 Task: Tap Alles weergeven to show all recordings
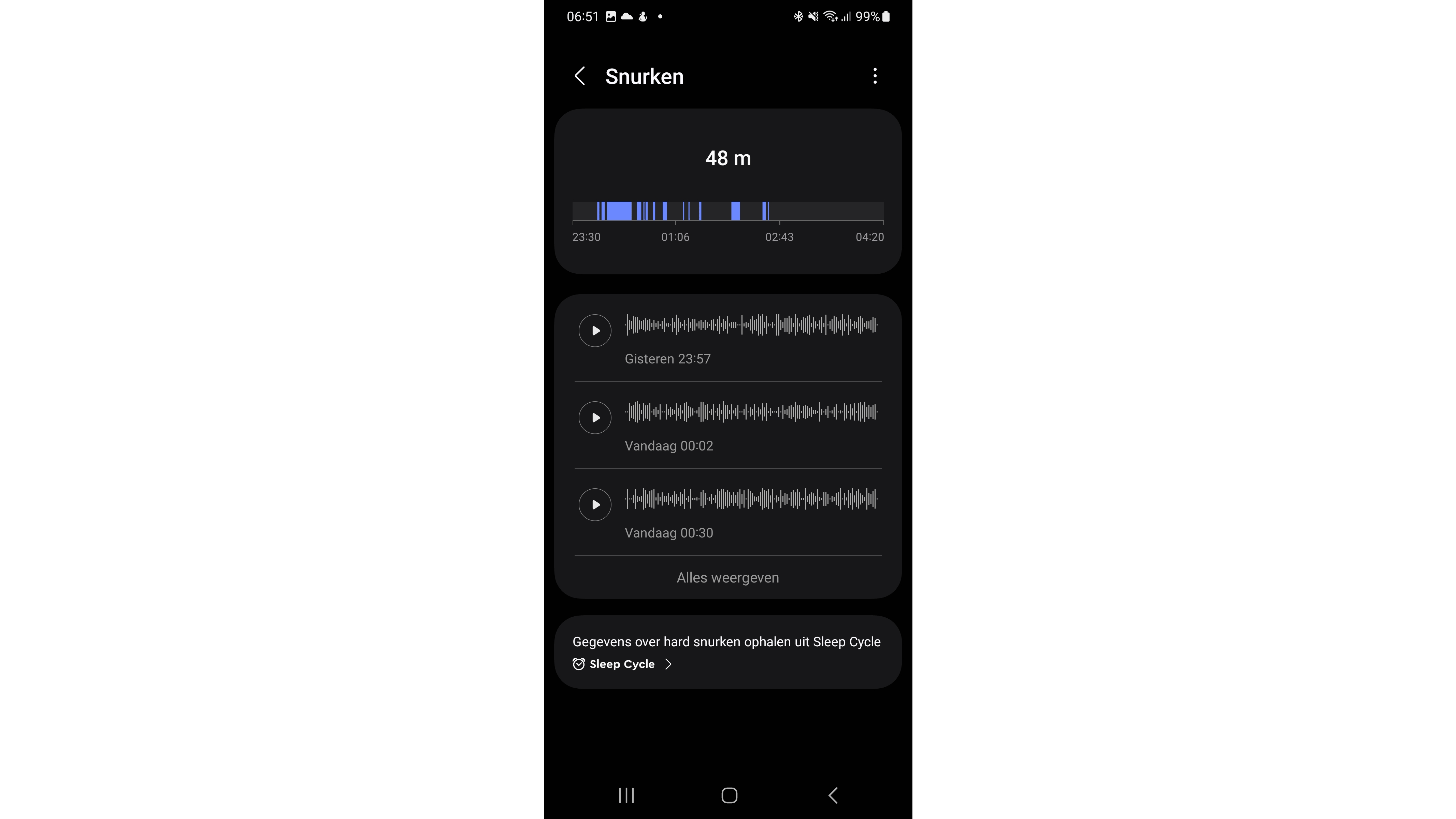click(x=727, y=578)
